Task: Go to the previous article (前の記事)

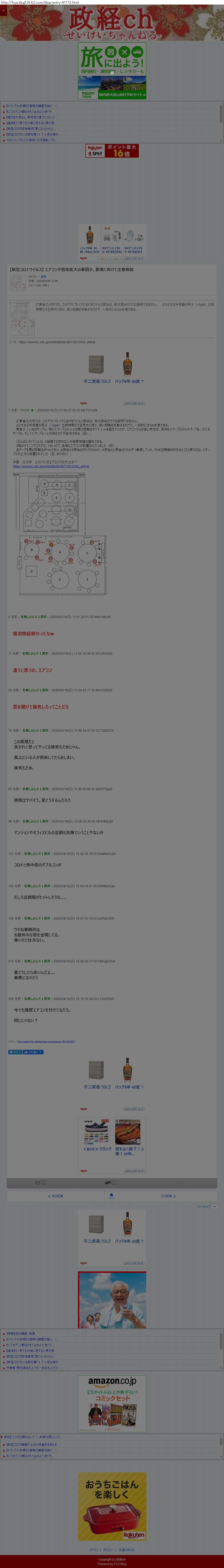Action: (x=56, y=1196)
